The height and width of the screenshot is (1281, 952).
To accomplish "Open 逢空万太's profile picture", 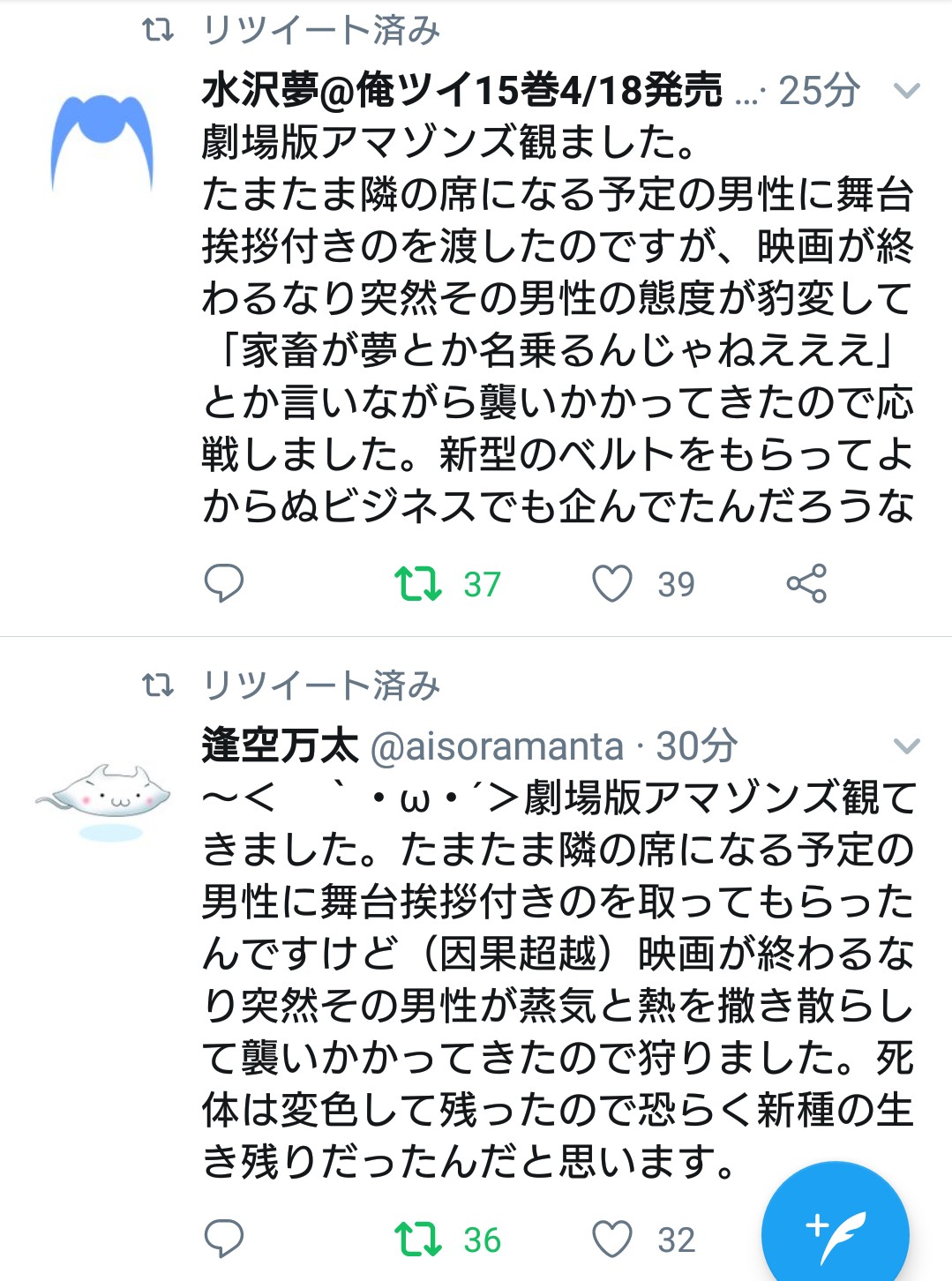I will [102, 799].
